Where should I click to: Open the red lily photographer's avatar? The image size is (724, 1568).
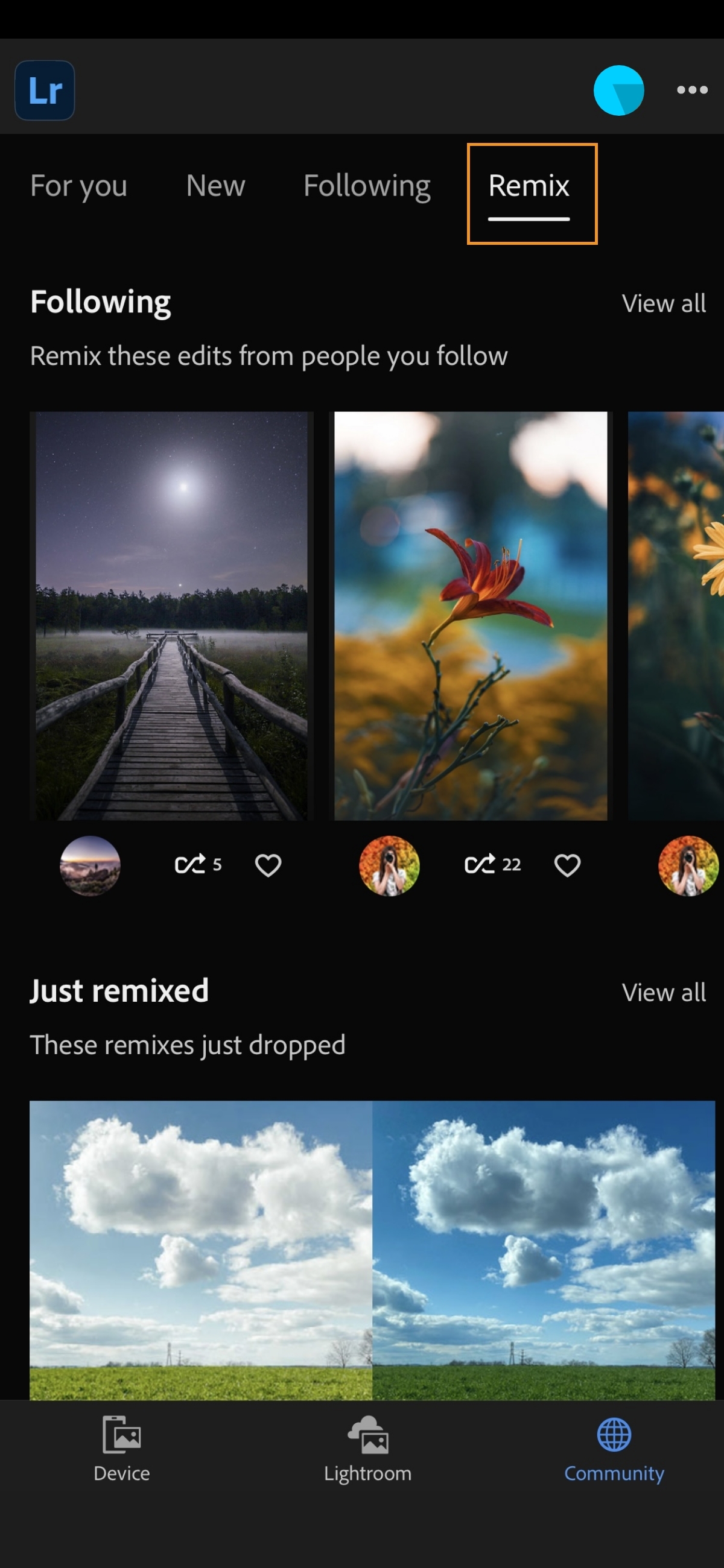click(389, 865)
